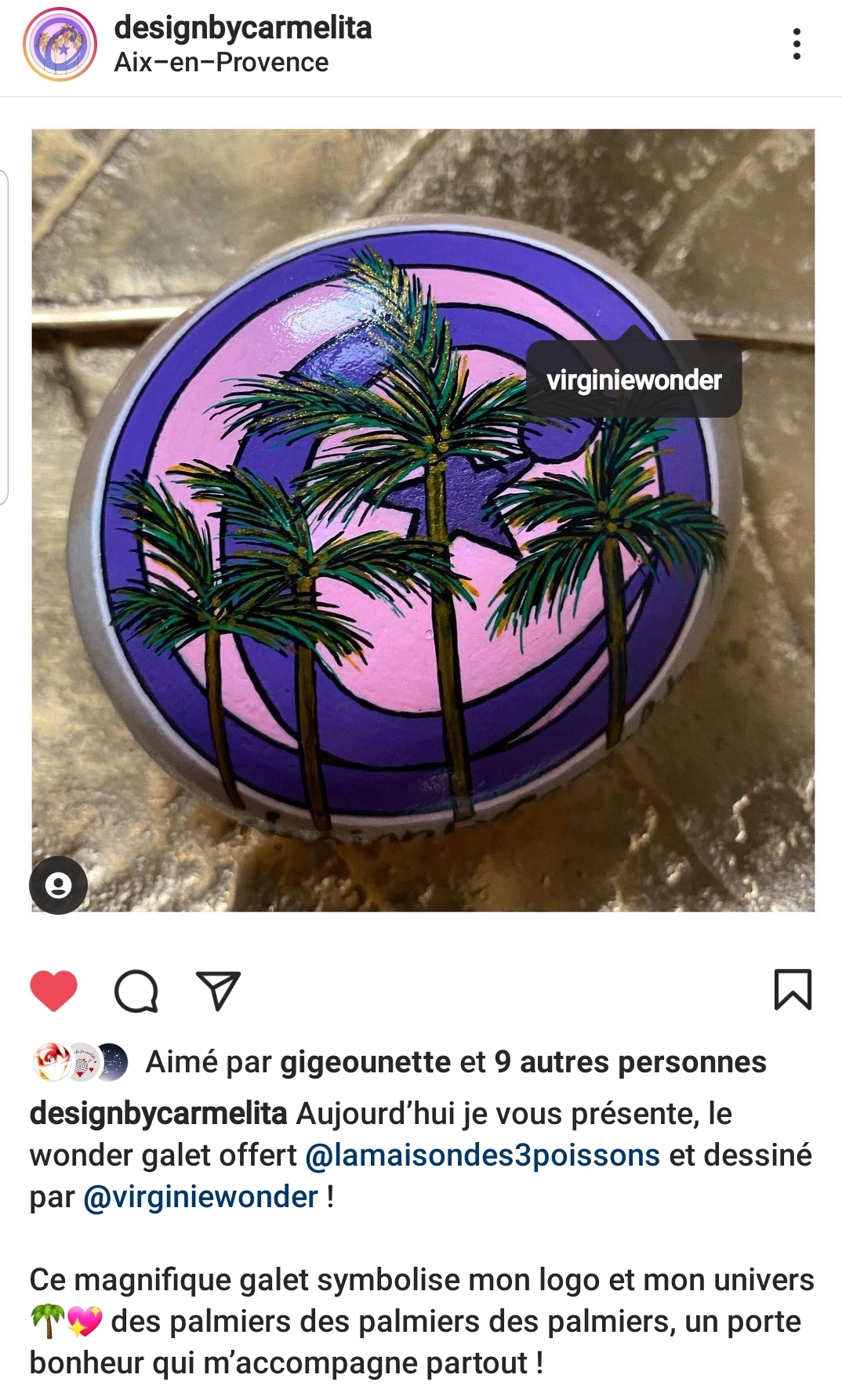This screenshot has width=842, height=1400.
Task: View the 9 autres personnes who liked
Action: (630, 1062)
